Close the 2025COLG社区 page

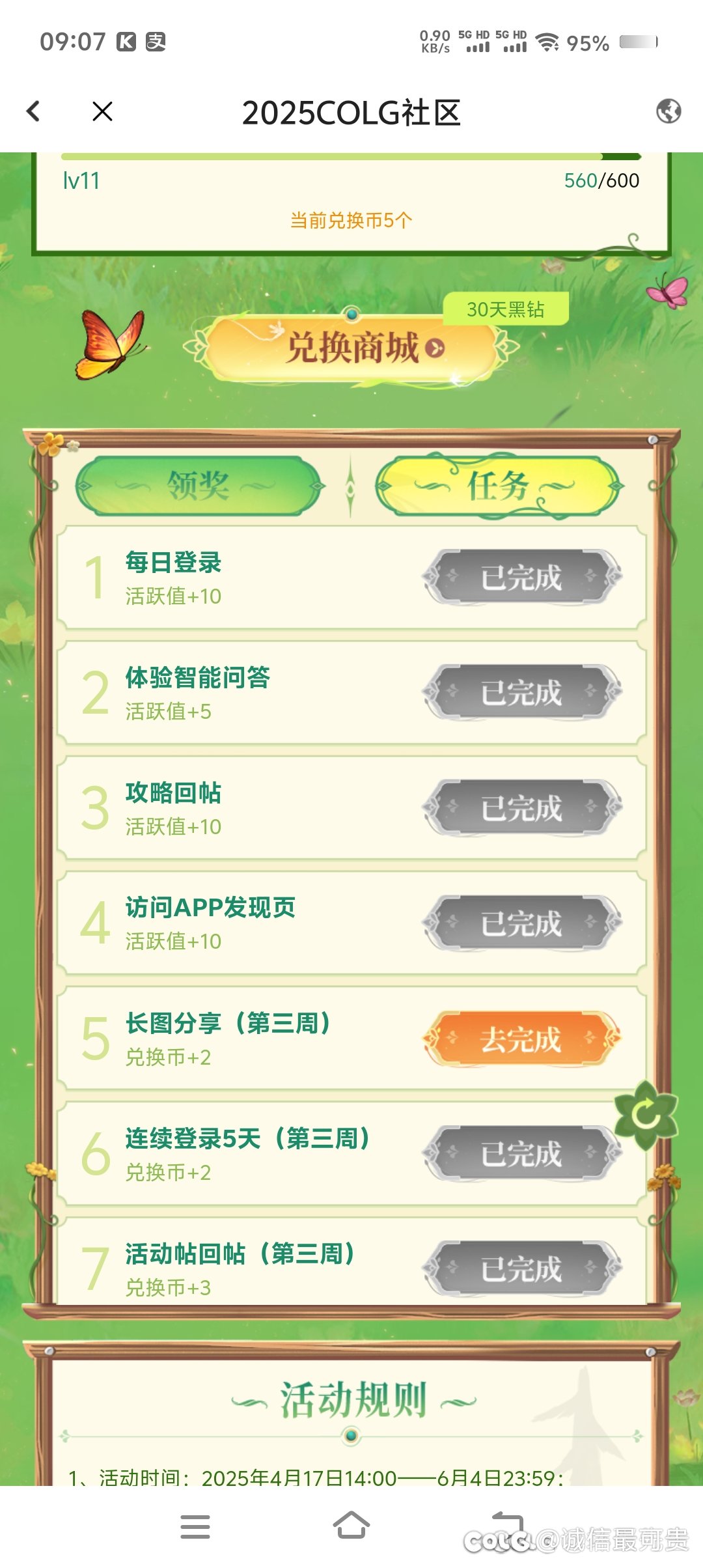click(x=102, y=111)
